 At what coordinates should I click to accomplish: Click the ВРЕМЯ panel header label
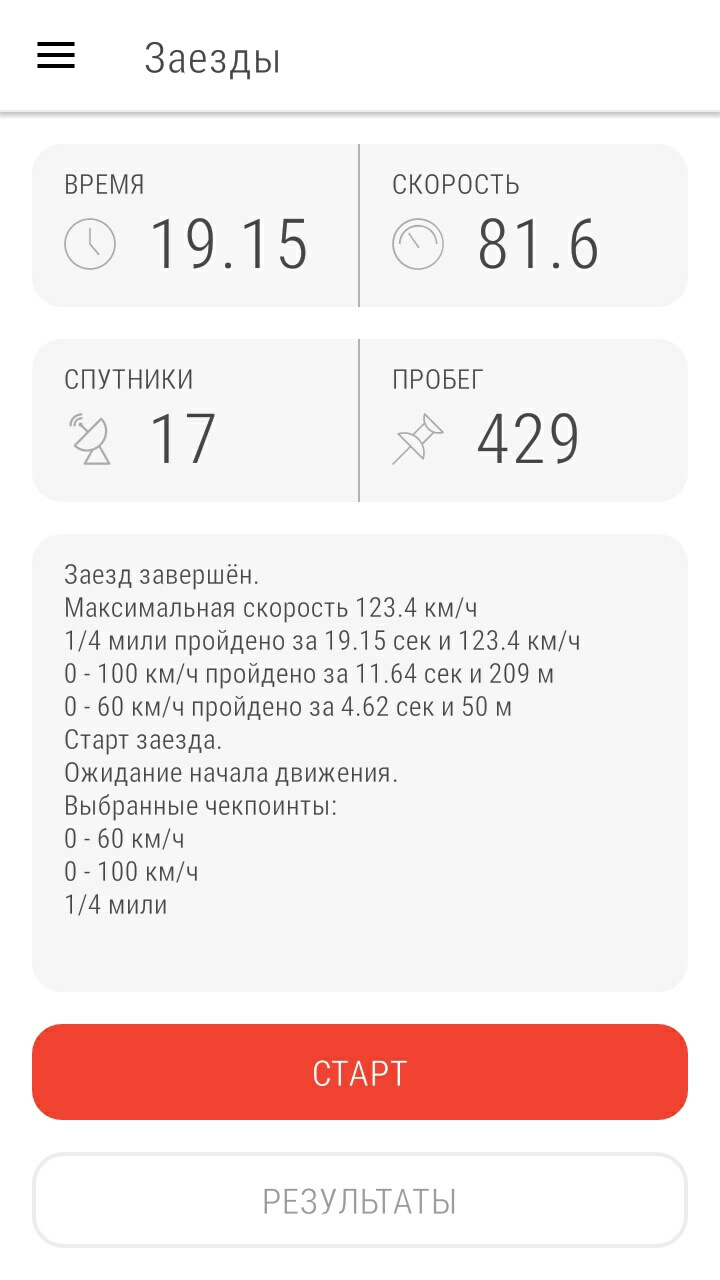pyautogui.click(x=102, y=184)
